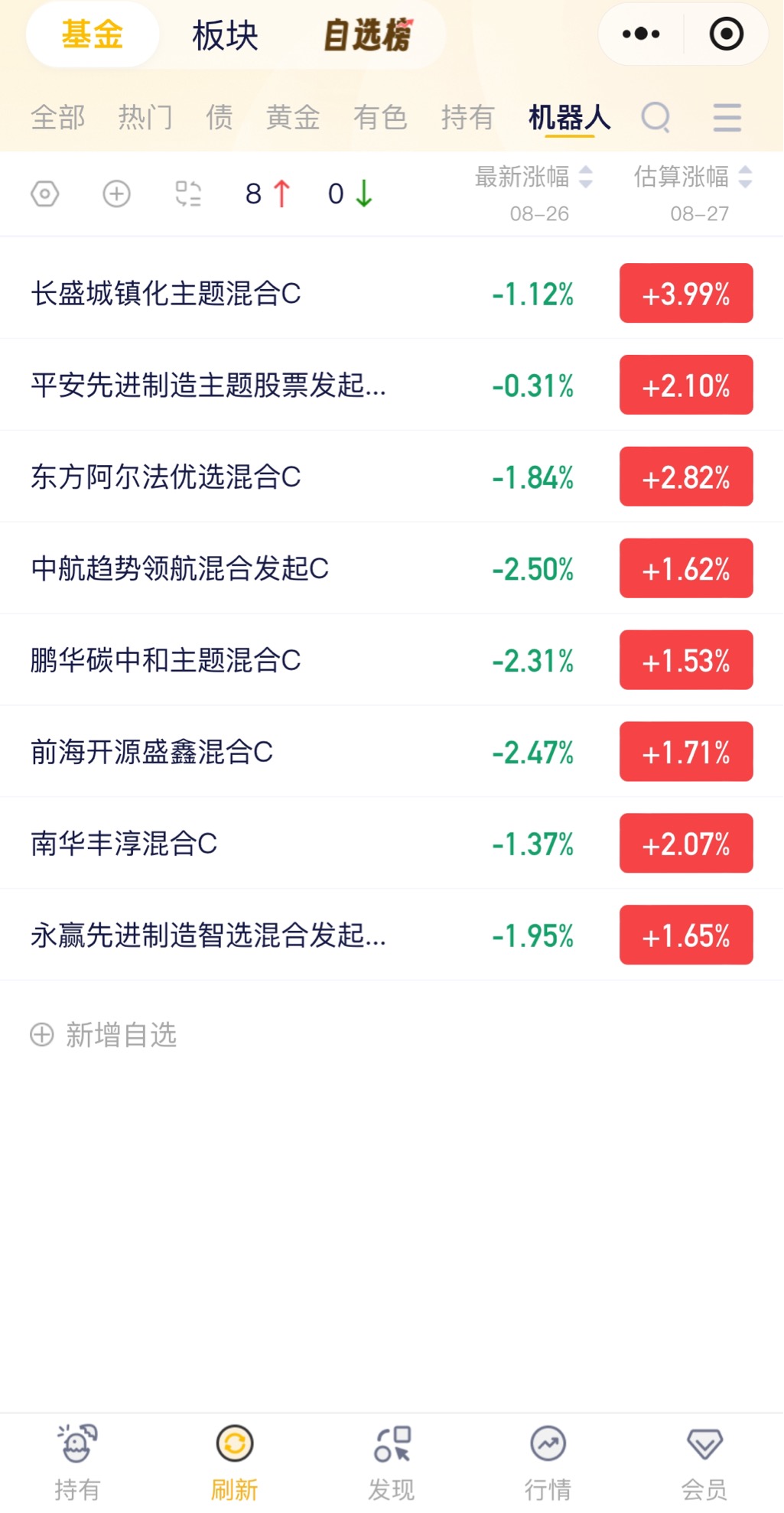Image resolution: width=784 pixels, height=1513 pixels.
Task: Open the hamburger category menu
Action: 727,118
